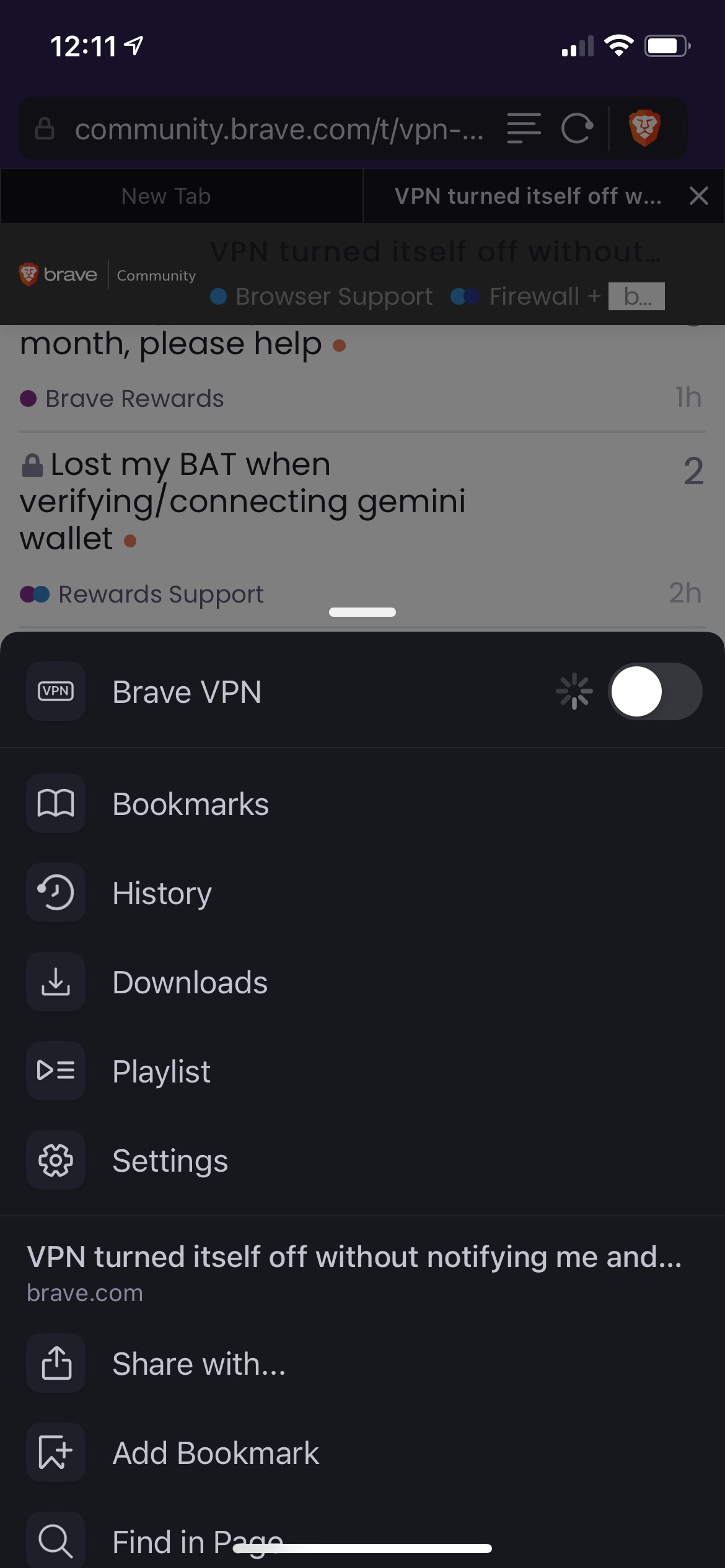Screen dimensions: 725x1568
Task: Reload the current page
Action: coord(576,129)
